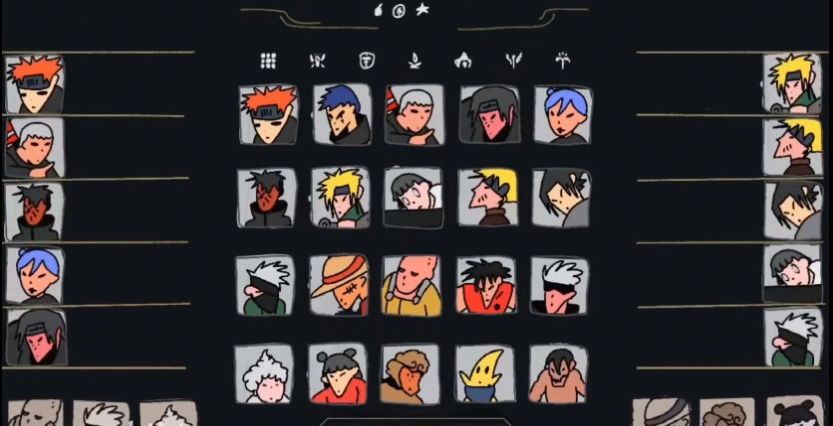
Task: Choose the blue-haired character with a flower
Action: click(x=562, y=114)
